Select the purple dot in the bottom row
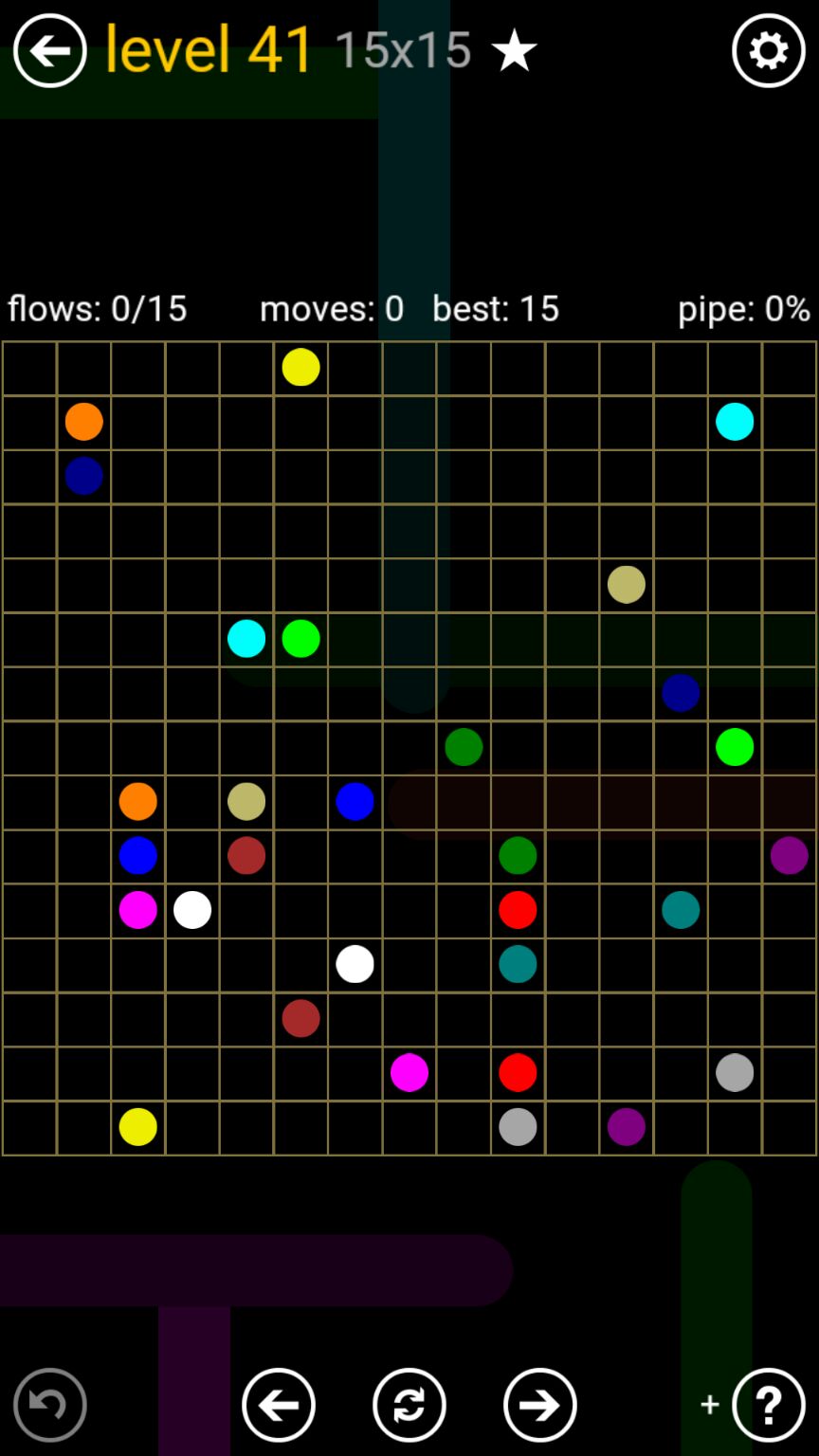The image size is (819, 1456). click(x=626, y=1126)
